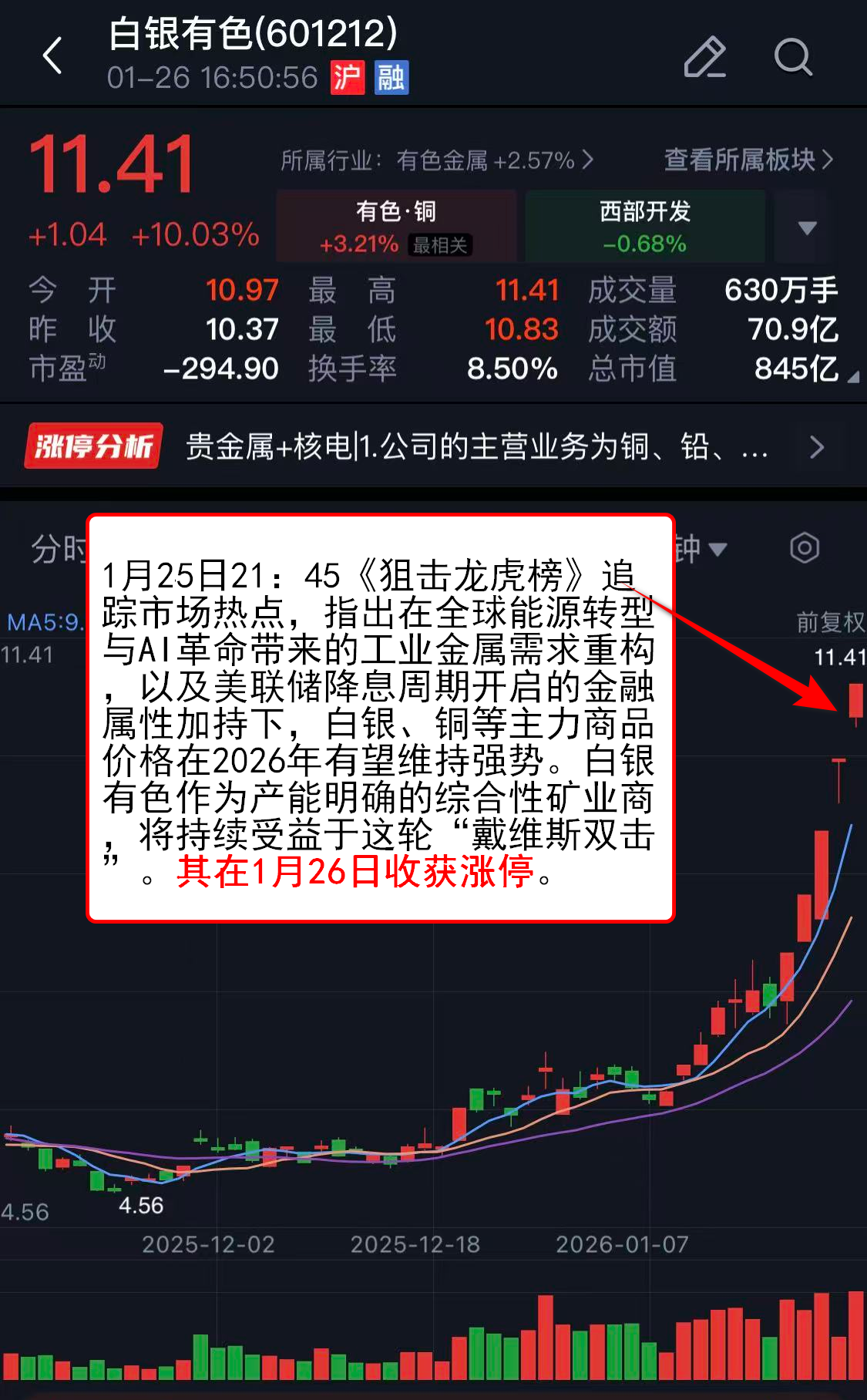The width and height of the screenshot is (867, 1400).
Task: Change the 前复权 price adjustment mode
Action: pos(830,622)
